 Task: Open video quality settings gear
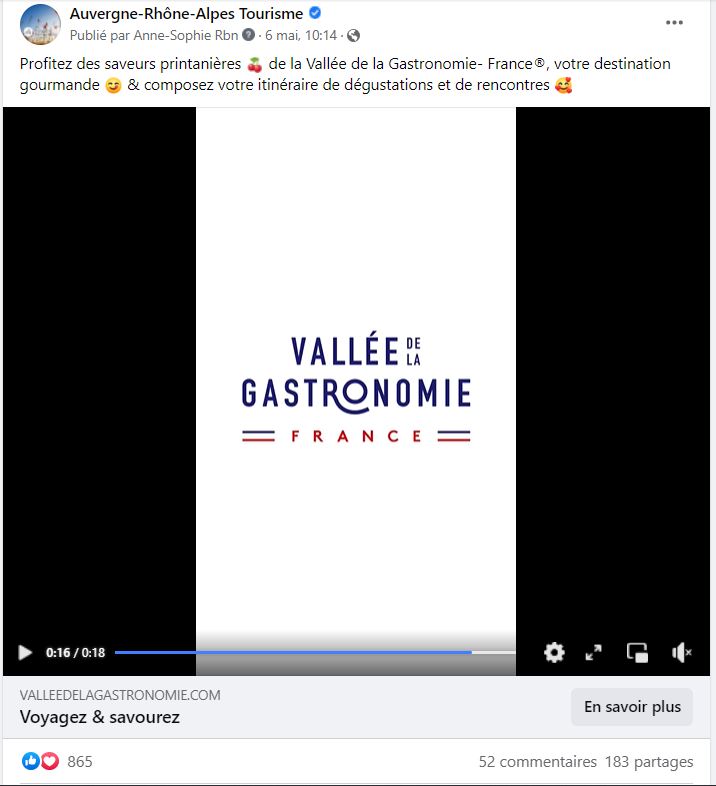554,653
